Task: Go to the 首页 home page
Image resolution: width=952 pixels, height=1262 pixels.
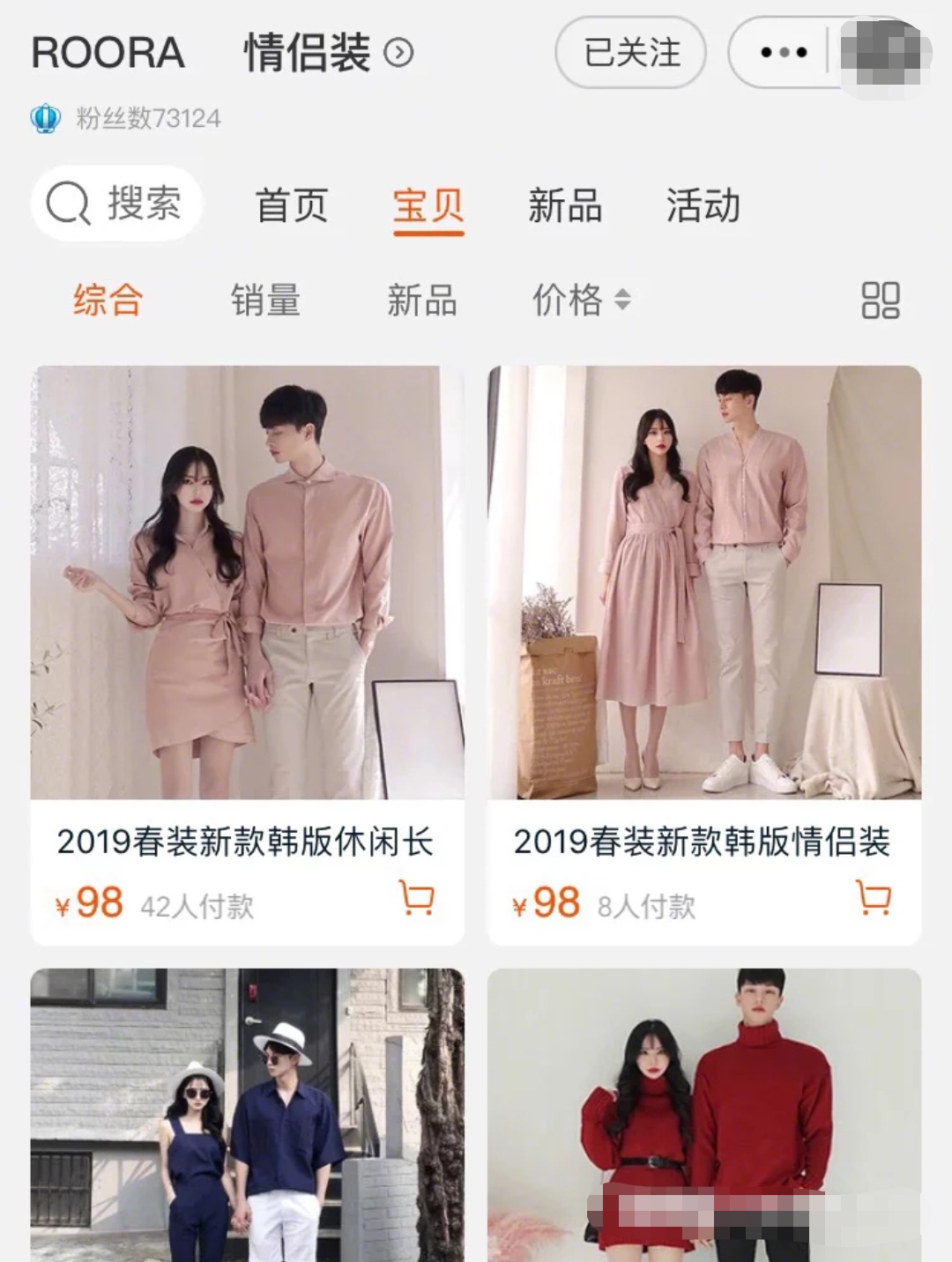Action: coord(293,205)
